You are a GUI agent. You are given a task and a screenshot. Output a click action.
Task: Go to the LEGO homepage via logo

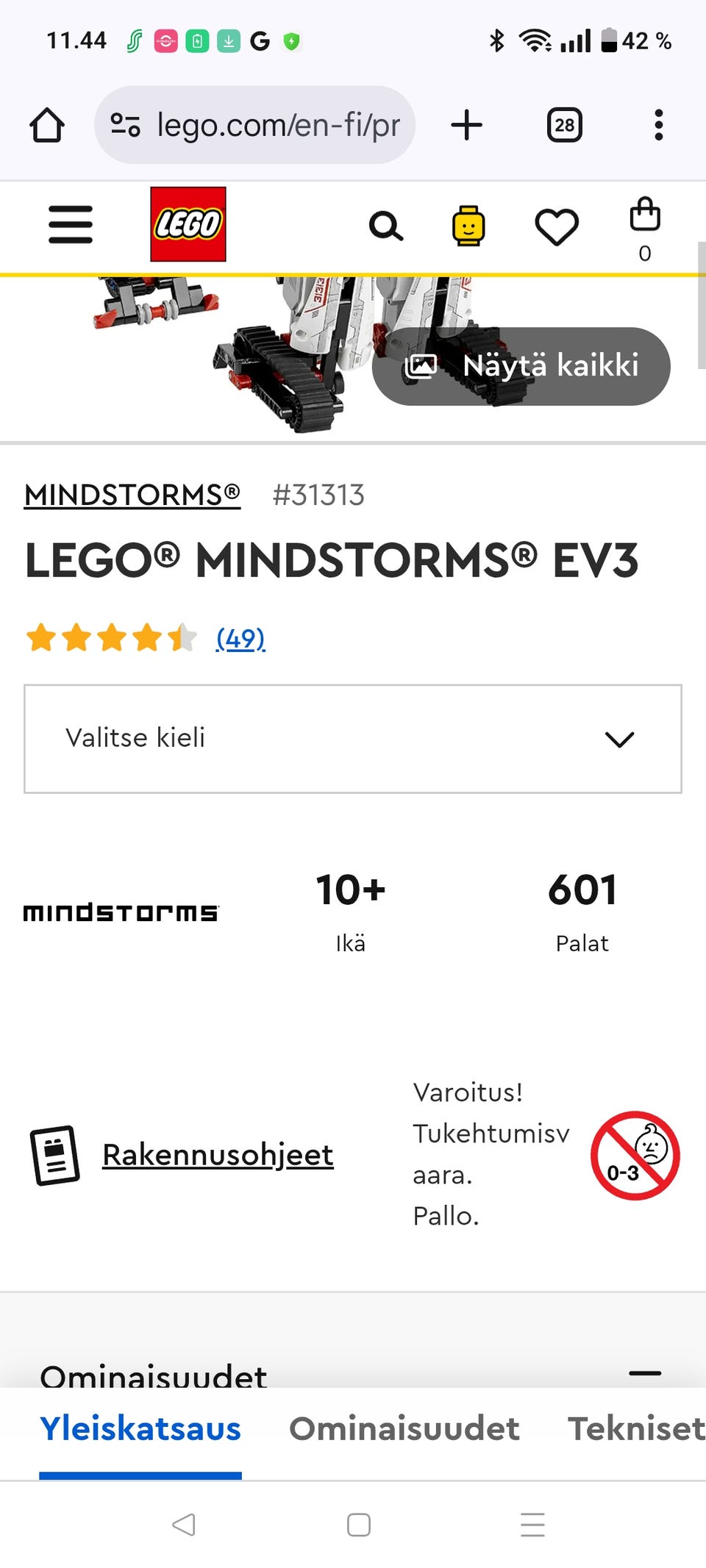pyautogui.click(x=188, y=224)
